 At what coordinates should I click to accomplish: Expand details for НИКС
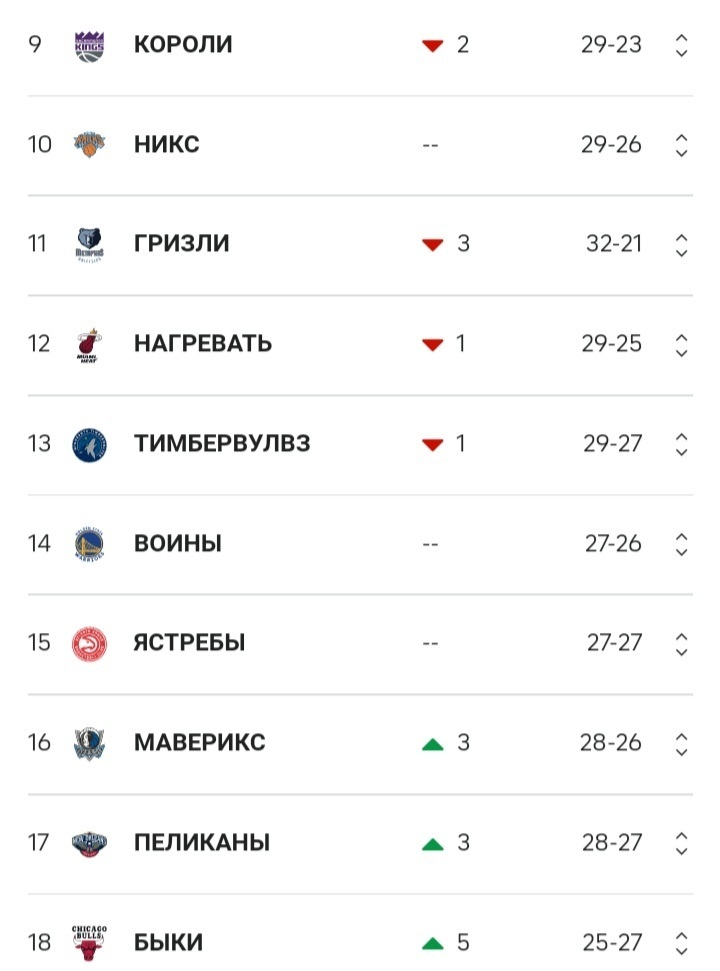pos(682,145)
